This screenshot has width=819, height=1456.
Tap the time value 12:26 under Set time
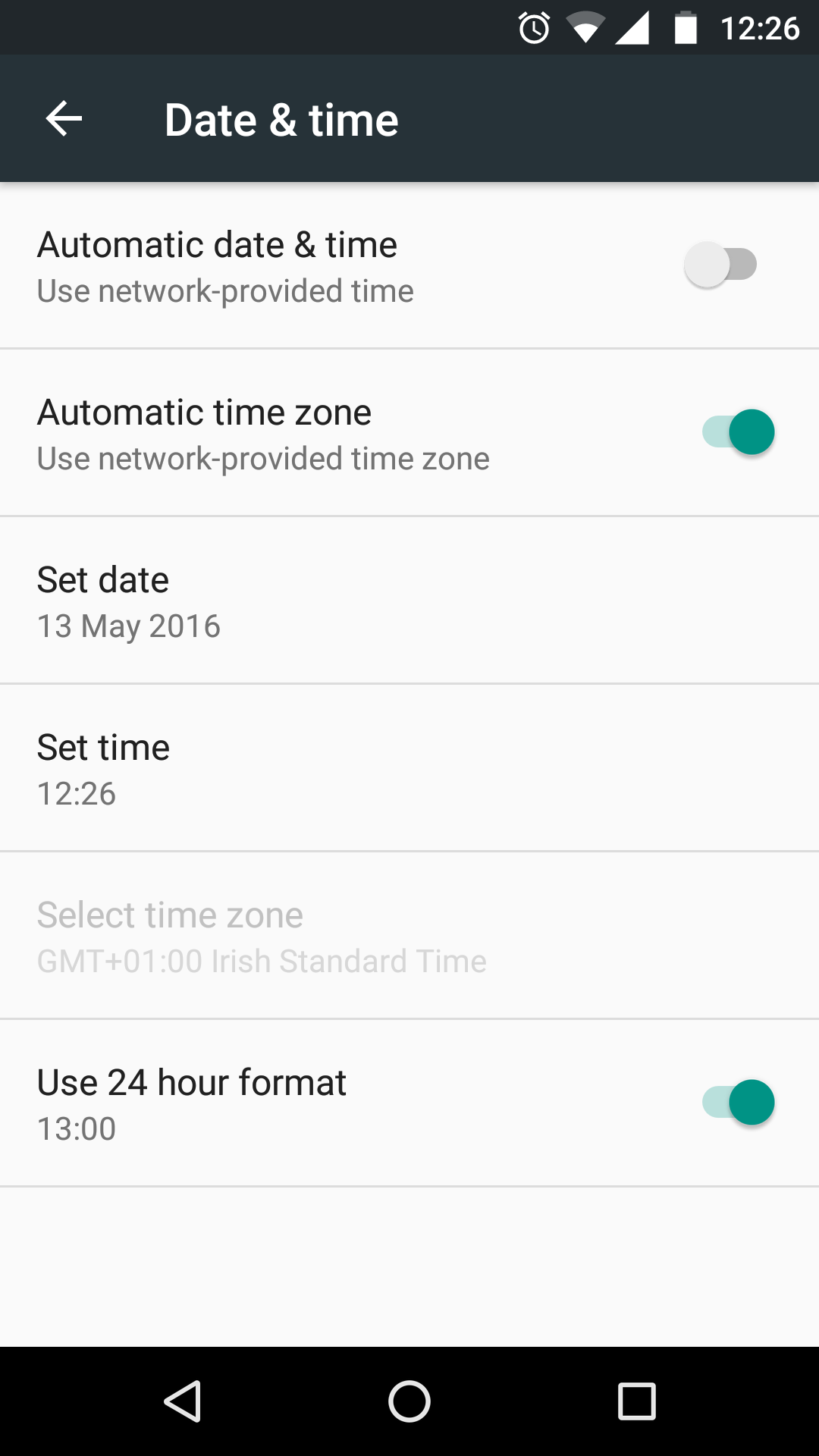pyautogui.click(x=77, y=794)
